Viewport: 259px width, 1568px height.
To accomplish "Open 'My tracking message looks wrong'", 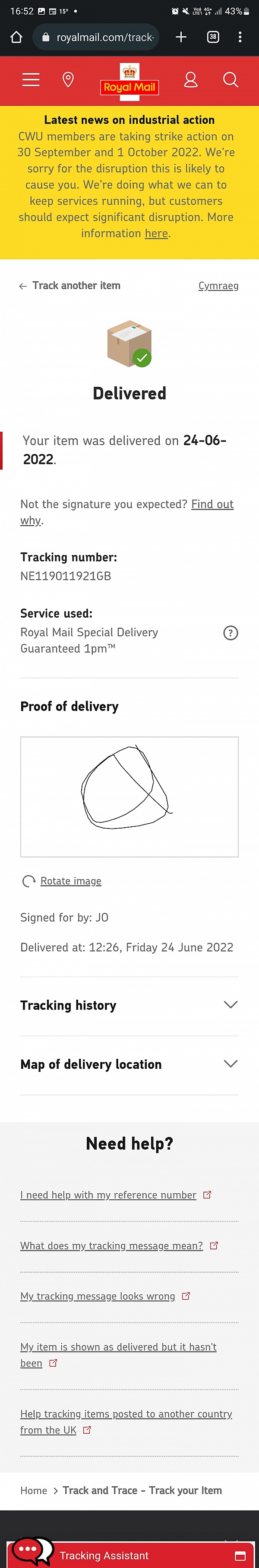I will click(97, 1296).
